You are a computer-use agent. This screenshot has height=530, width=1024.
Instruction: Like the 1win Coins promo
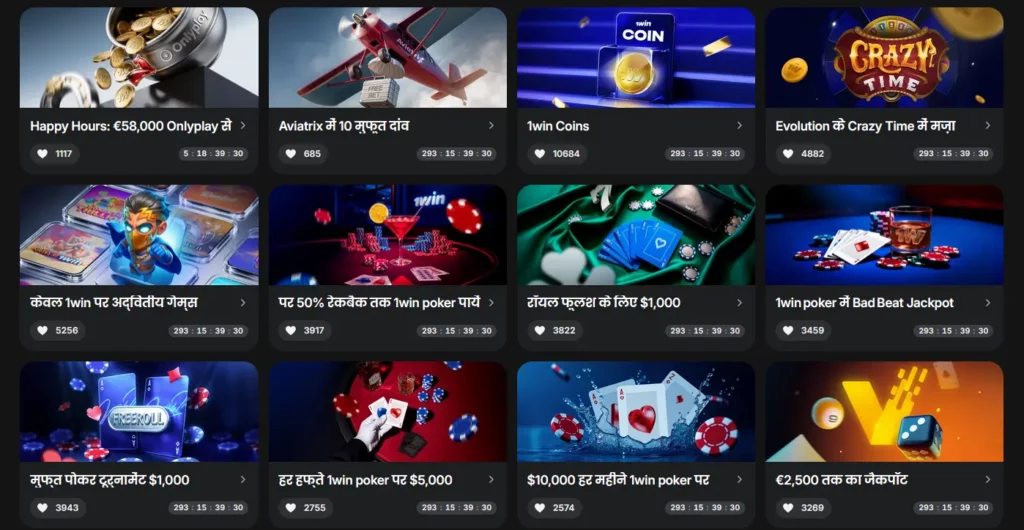(540, 154)
